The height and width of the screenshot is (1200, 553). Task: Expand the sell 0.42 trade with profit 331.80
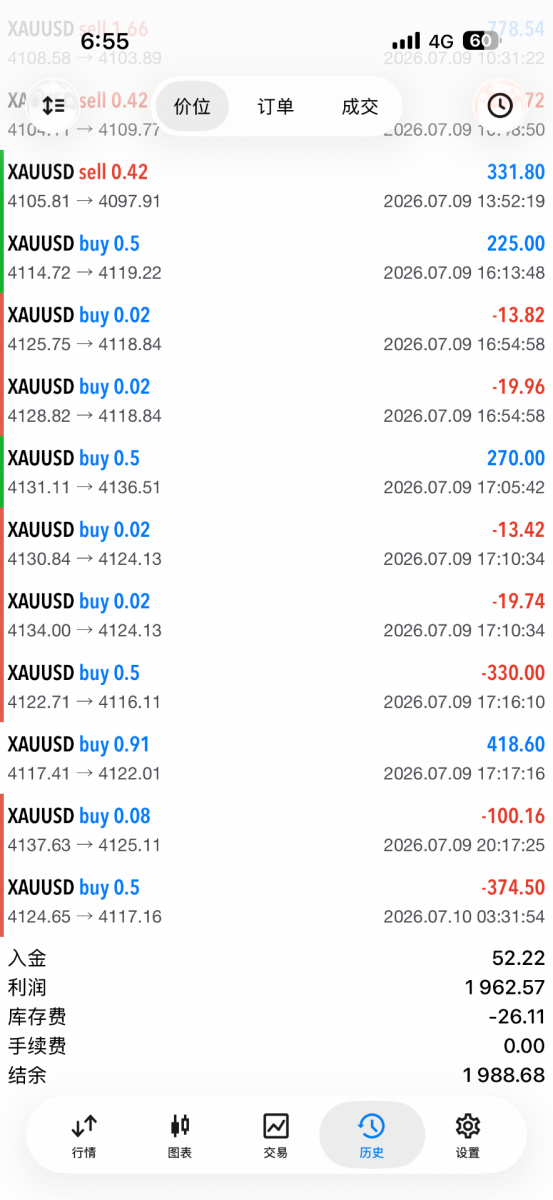276,186
